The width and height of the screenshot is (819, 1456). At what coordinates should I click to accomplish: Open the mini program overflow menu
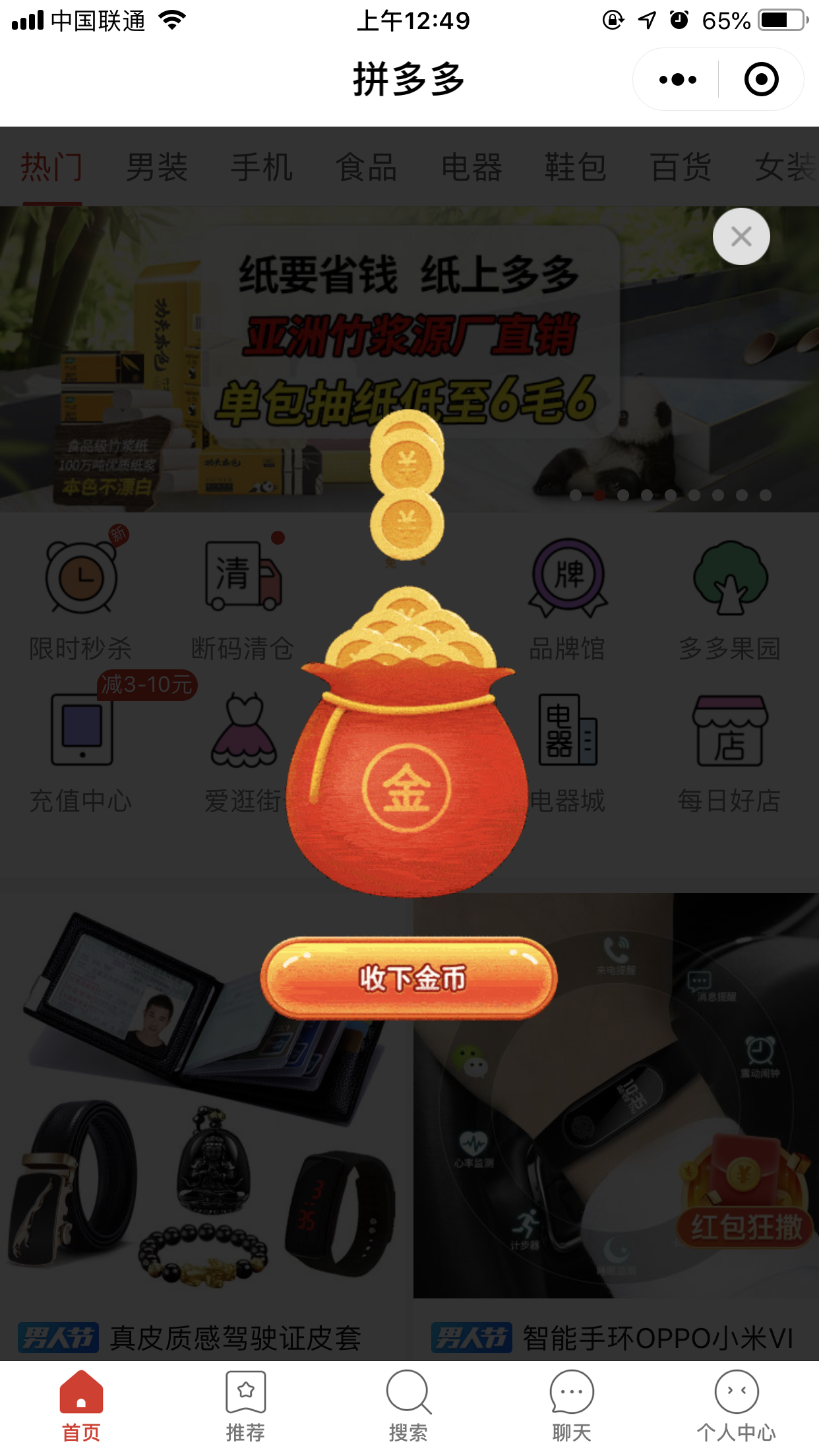pyautogui.click(x=678, y=80)
